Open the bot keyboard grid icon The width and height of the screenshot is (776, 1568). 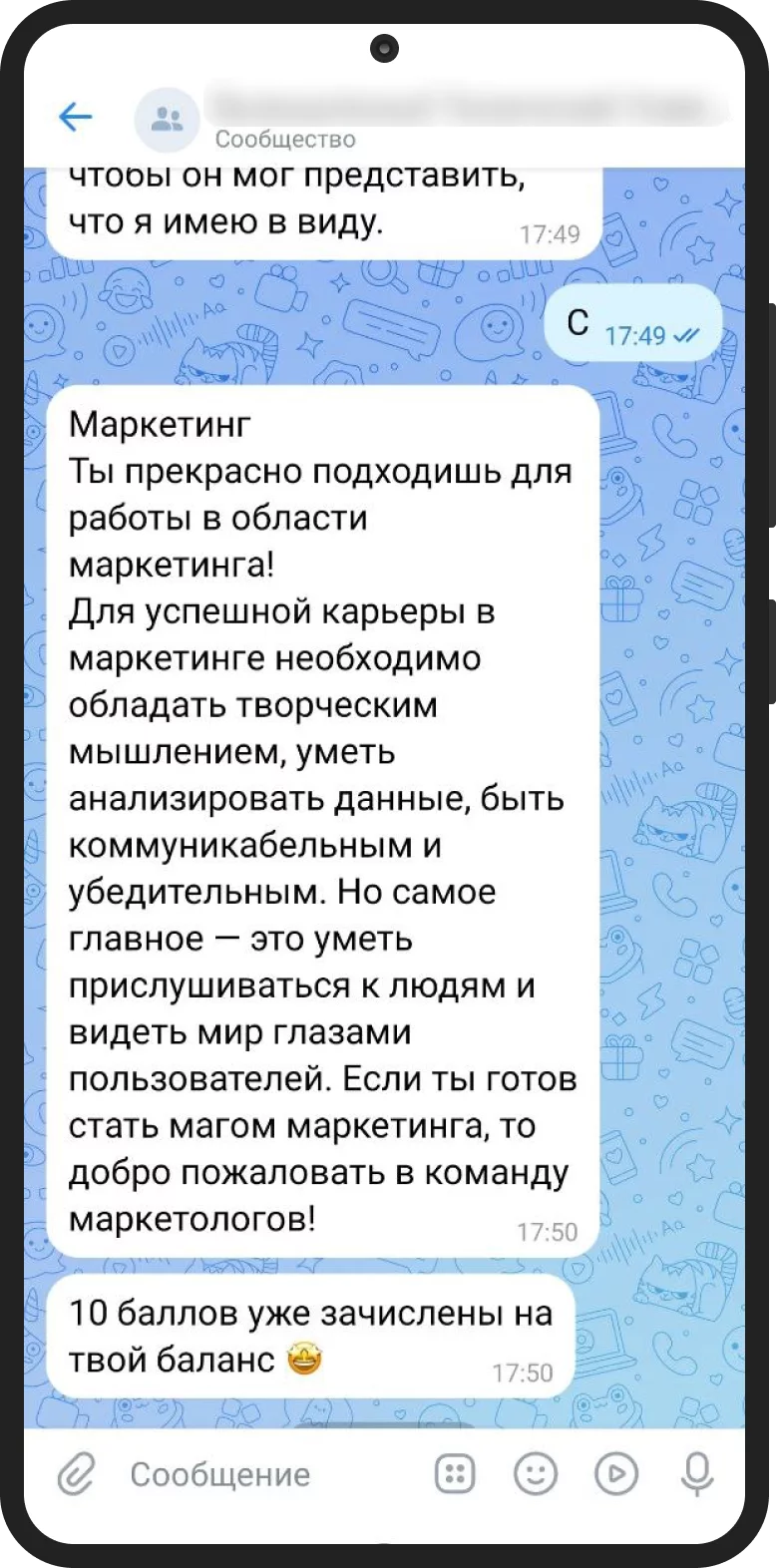tap(455, 1473)
